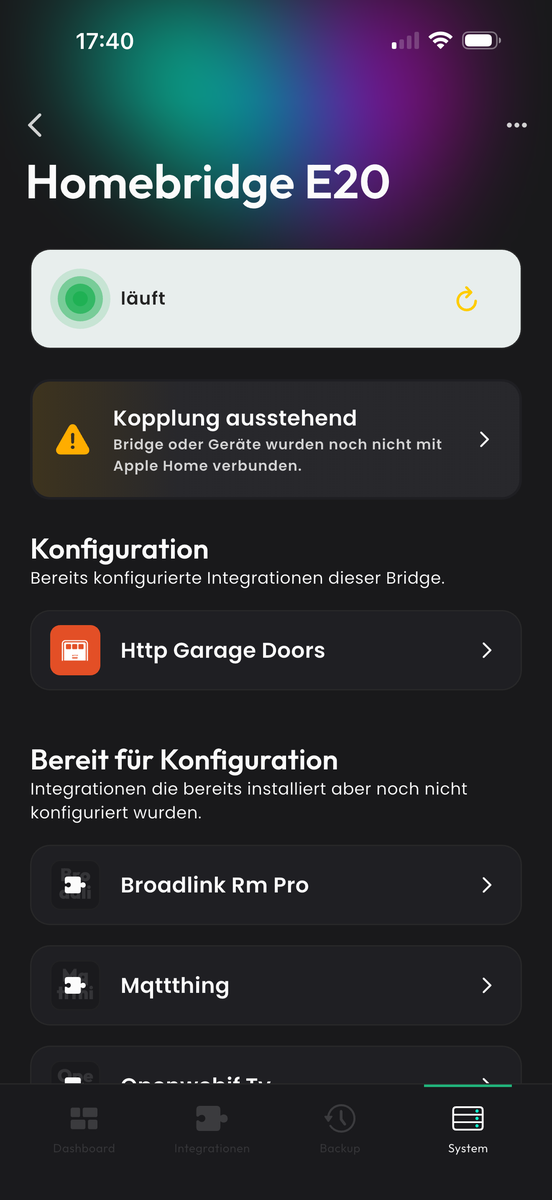Switch to the Dashboard tab
Viewport: 552px width, 1200px height.
tap(84, 1130)
